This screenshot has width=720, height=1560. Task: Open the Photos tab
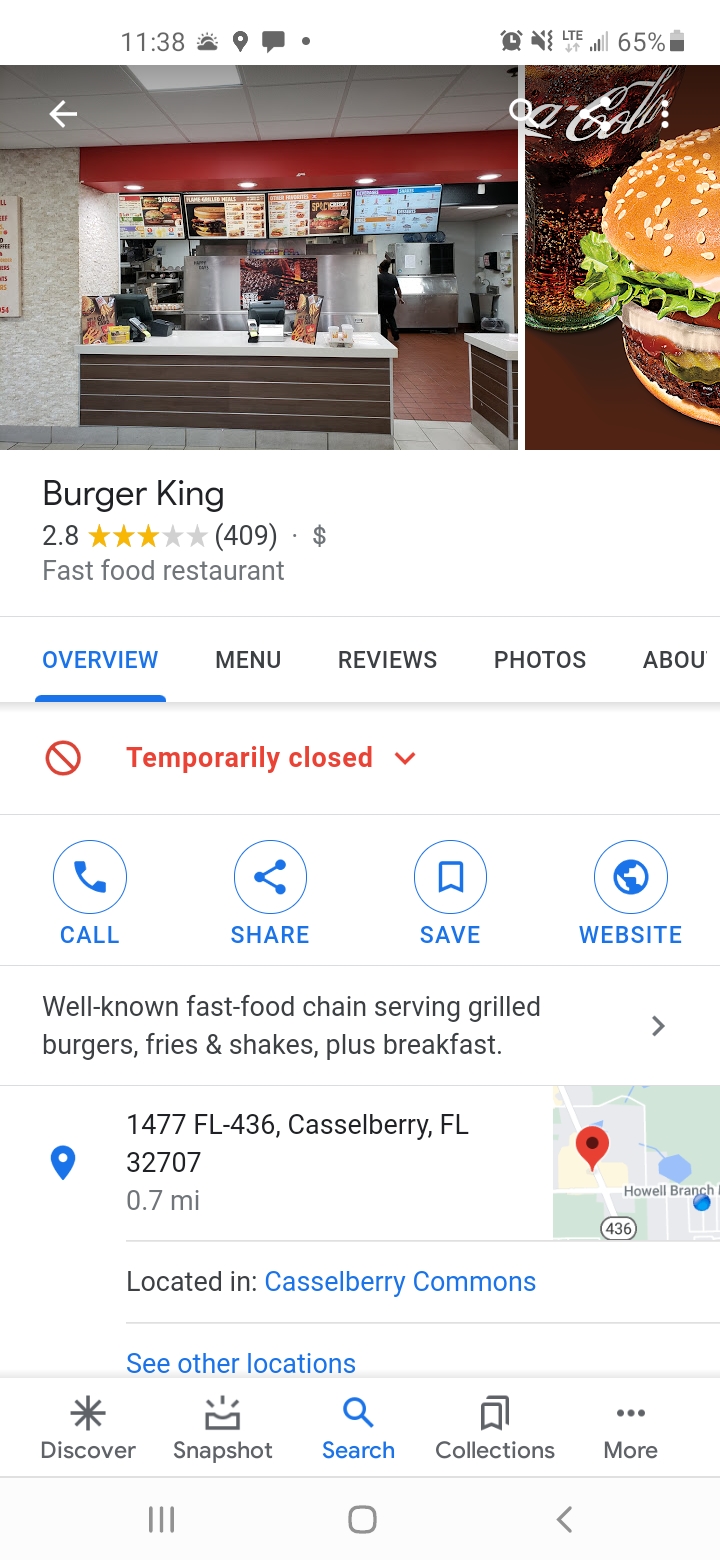[540, 660]
